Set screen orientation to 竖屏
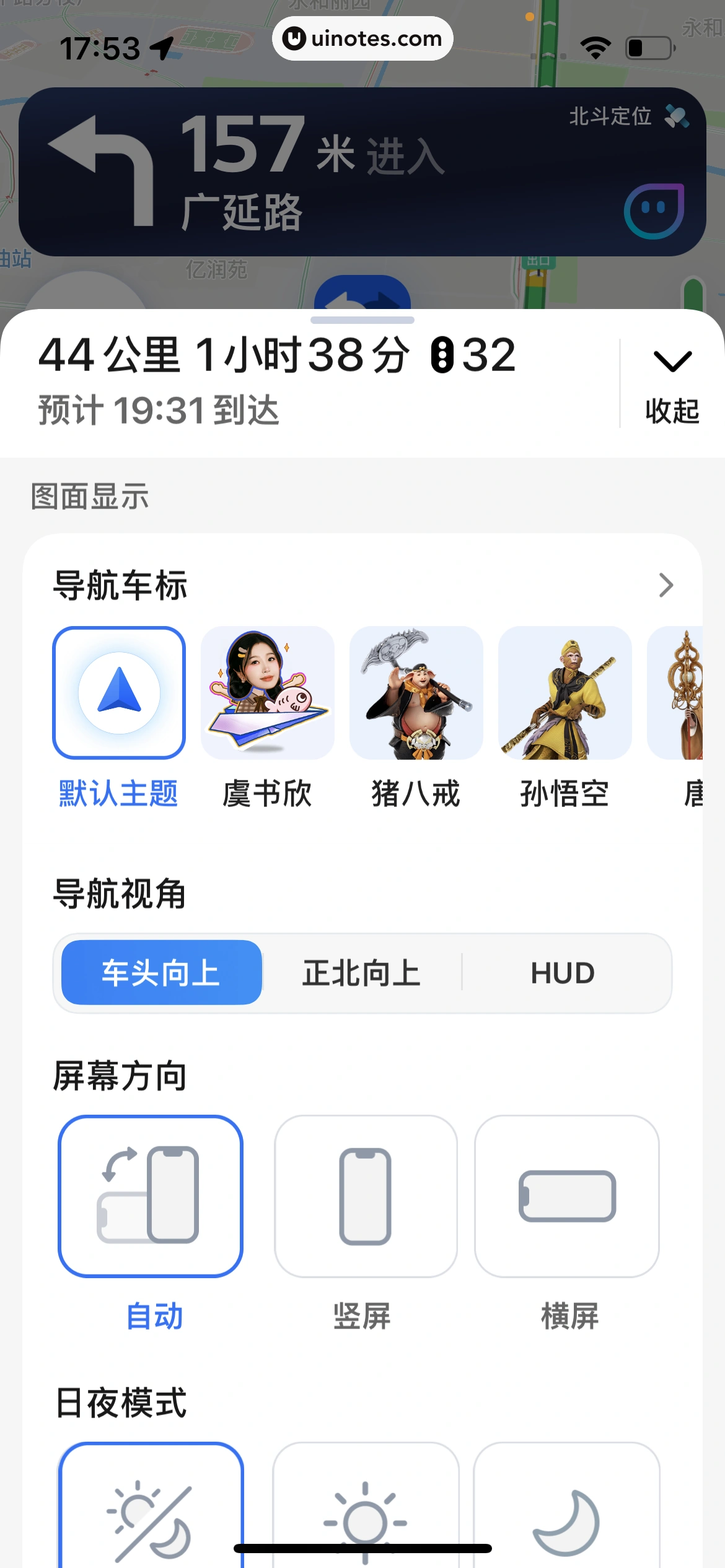Image resolution: width=725 pixels, height=1568 pixels. [x=366, y=1196]
